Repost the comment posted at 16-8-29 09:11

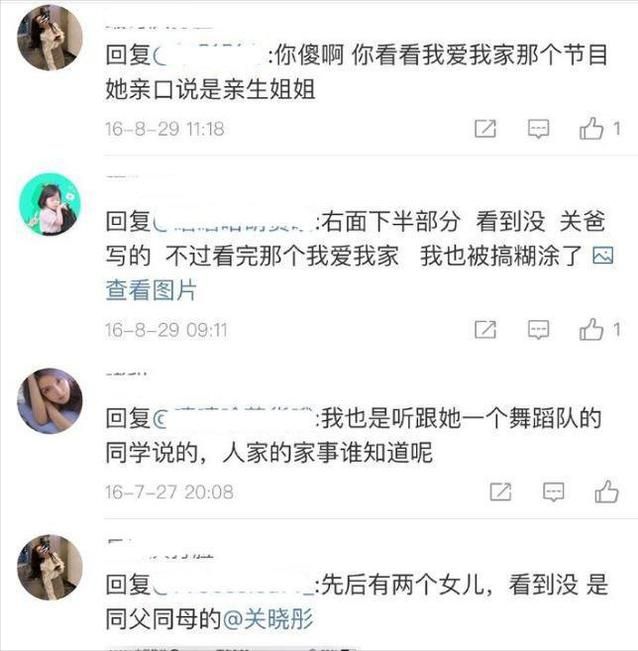(x=485, y=328)
